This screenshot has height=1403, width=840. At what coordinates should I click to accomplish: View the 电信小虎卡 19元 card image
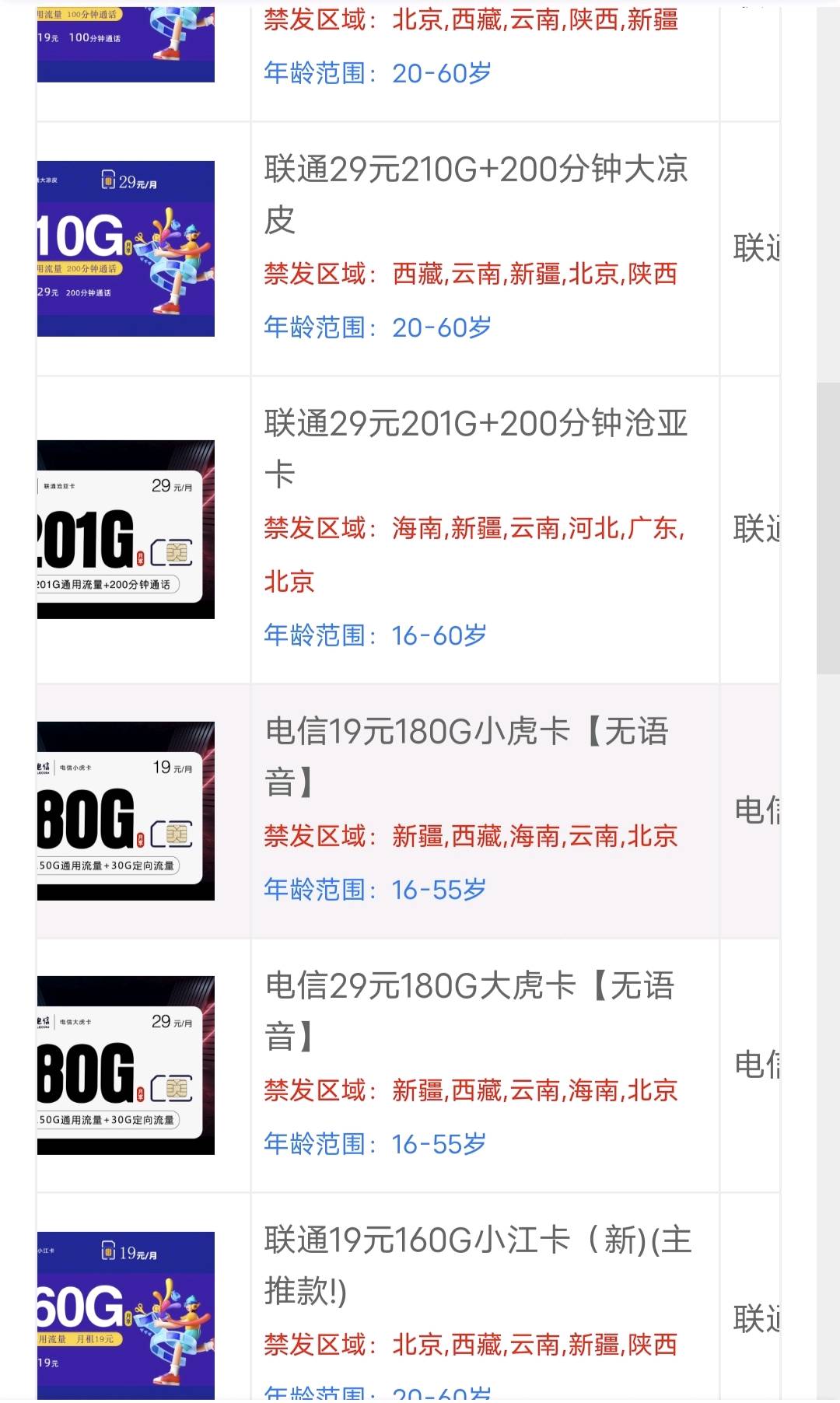(126, 811)
